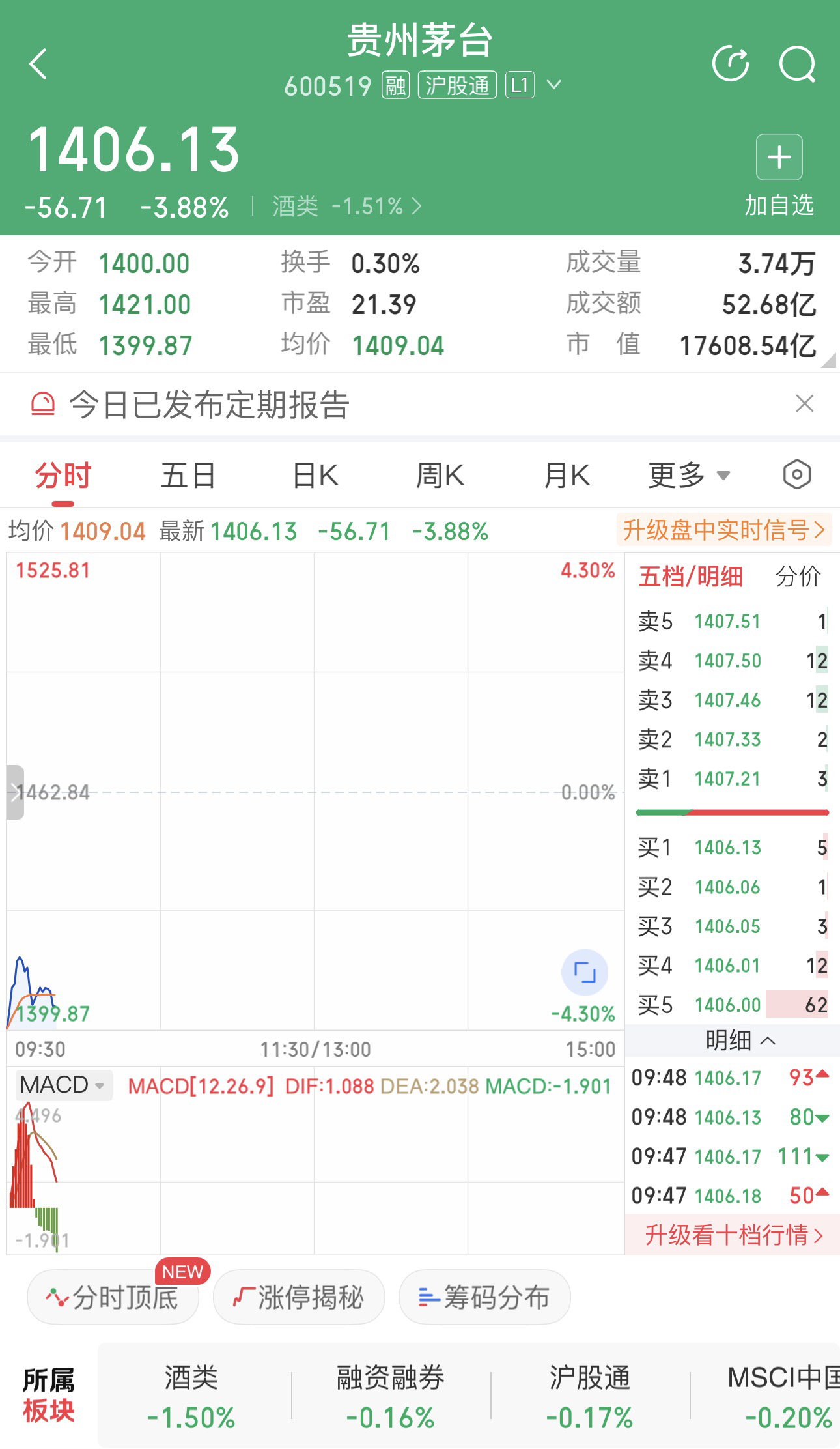Open 升级看十档行情 upgrade link
The width and height of the screenshot is (840, 1449).
click(733, 1235)
